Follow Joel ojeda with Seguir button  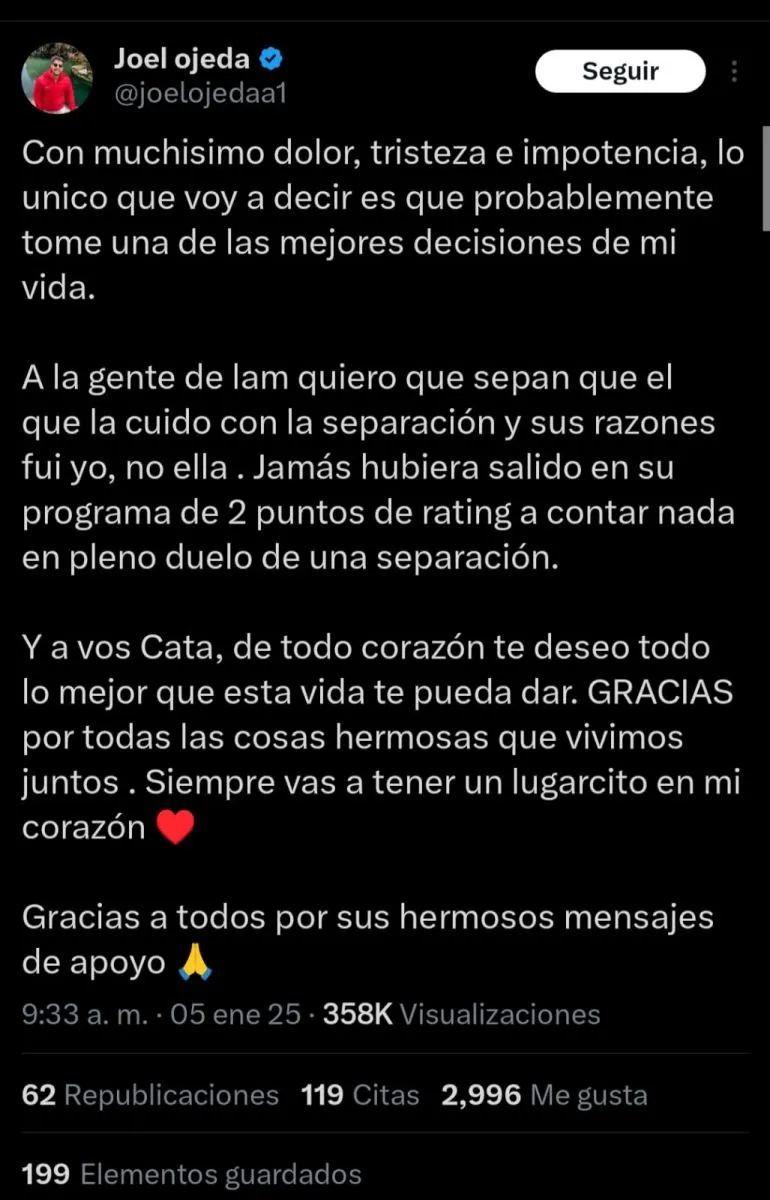click(x=620, y=72)
